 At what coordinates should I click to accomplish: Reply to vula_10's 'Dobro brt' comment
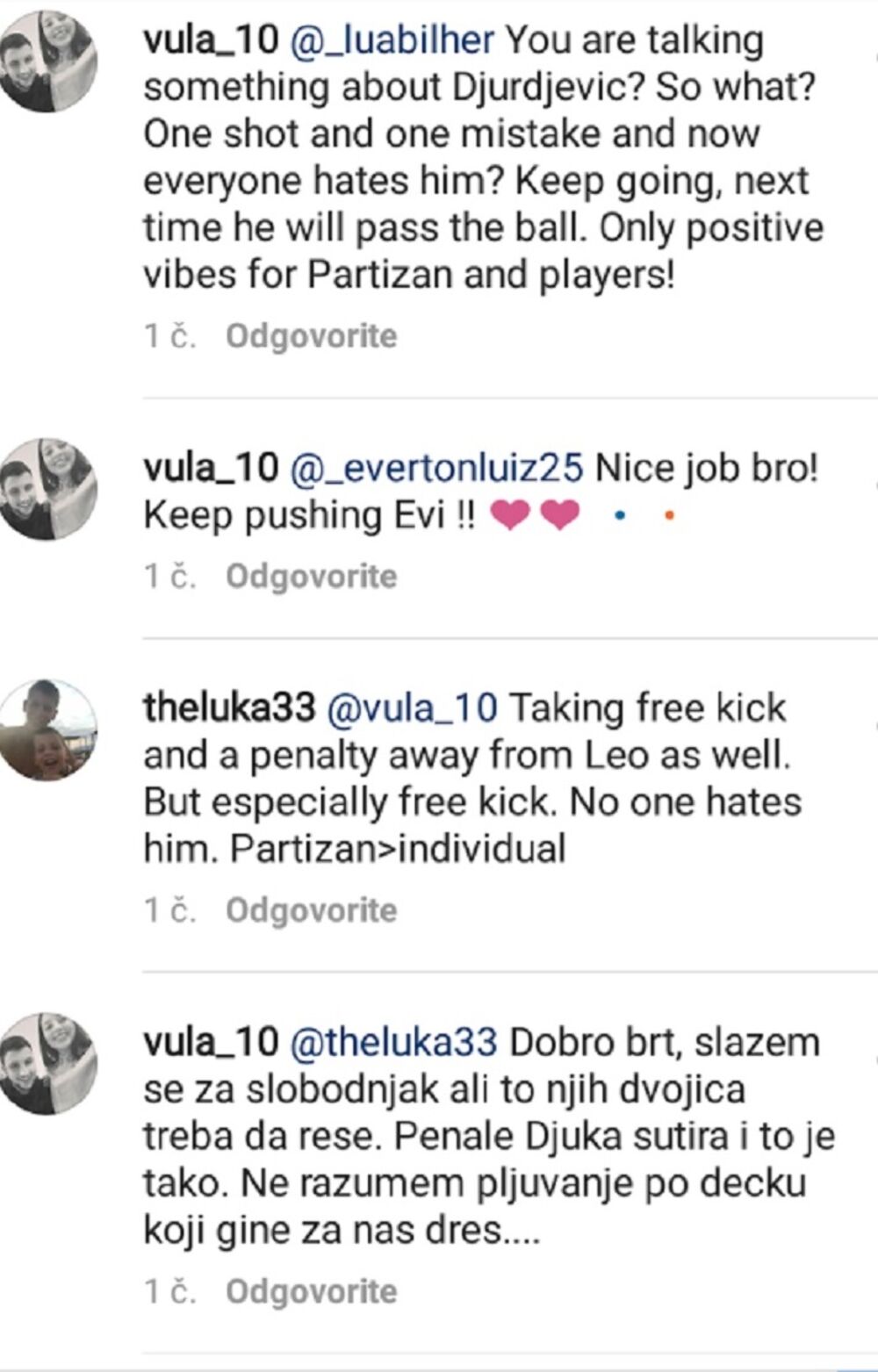[311, 1291]
